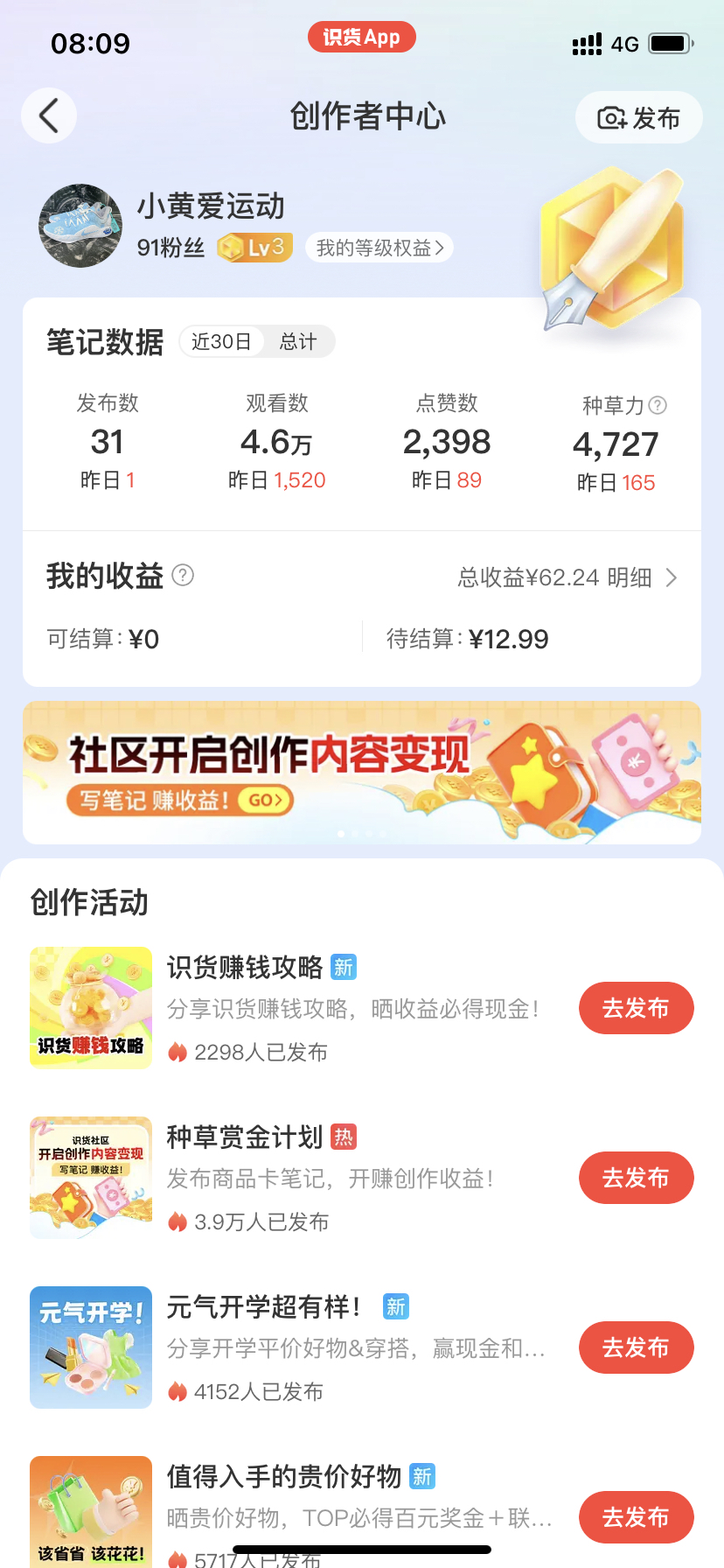Tap the 发布 camera button
724x1568 pixels.
click(x=638, y=118)
